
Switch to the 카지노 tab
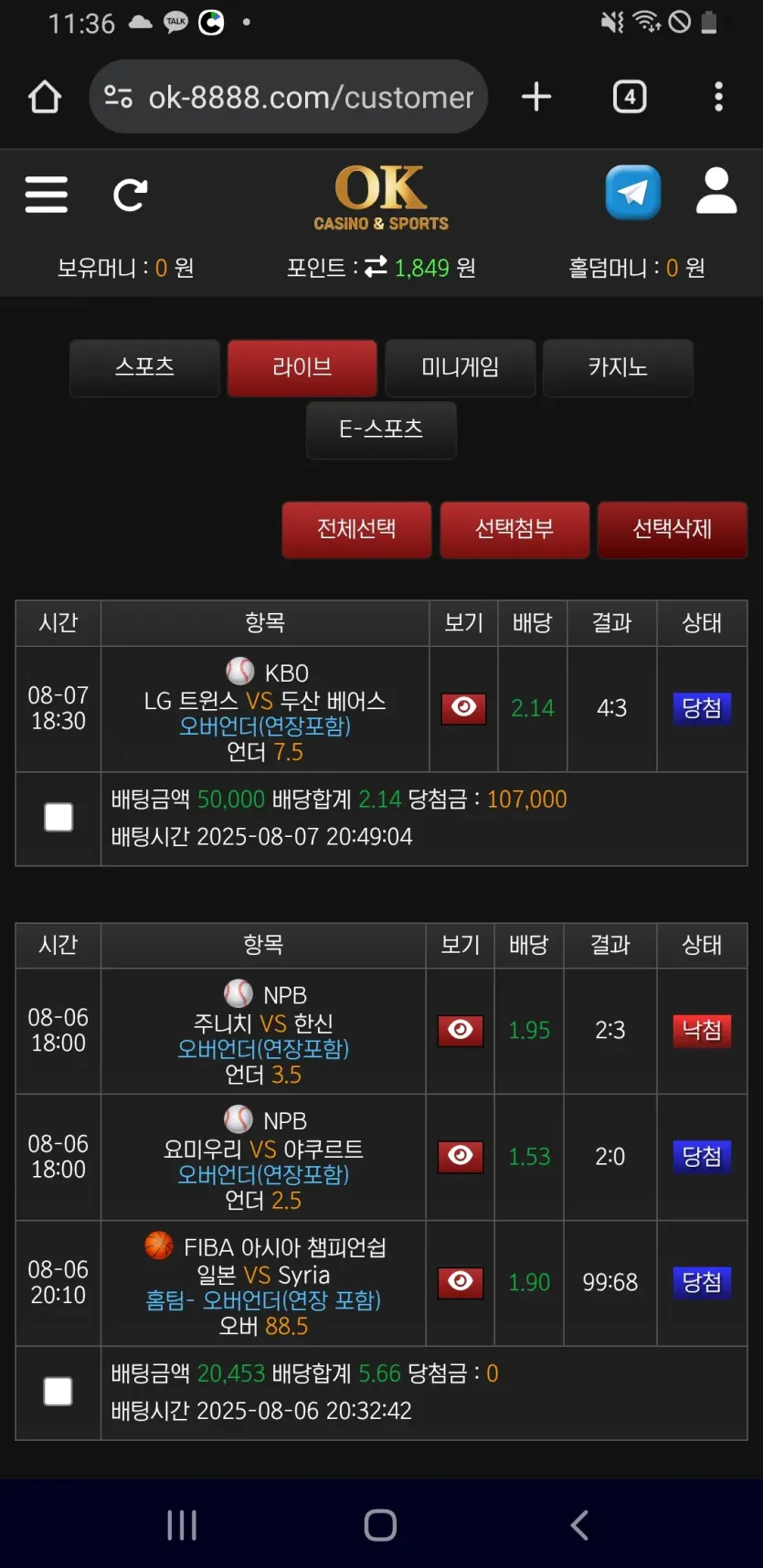tap(618, 367)
